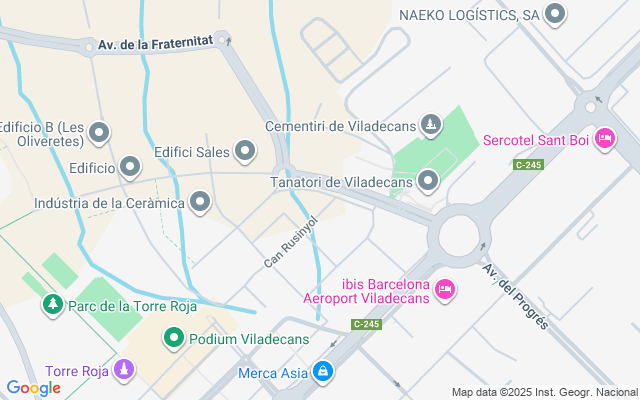Open the Indústria de la Ceràmica pin
Screen dimensions: 640x400
click(x=201, y=203)
